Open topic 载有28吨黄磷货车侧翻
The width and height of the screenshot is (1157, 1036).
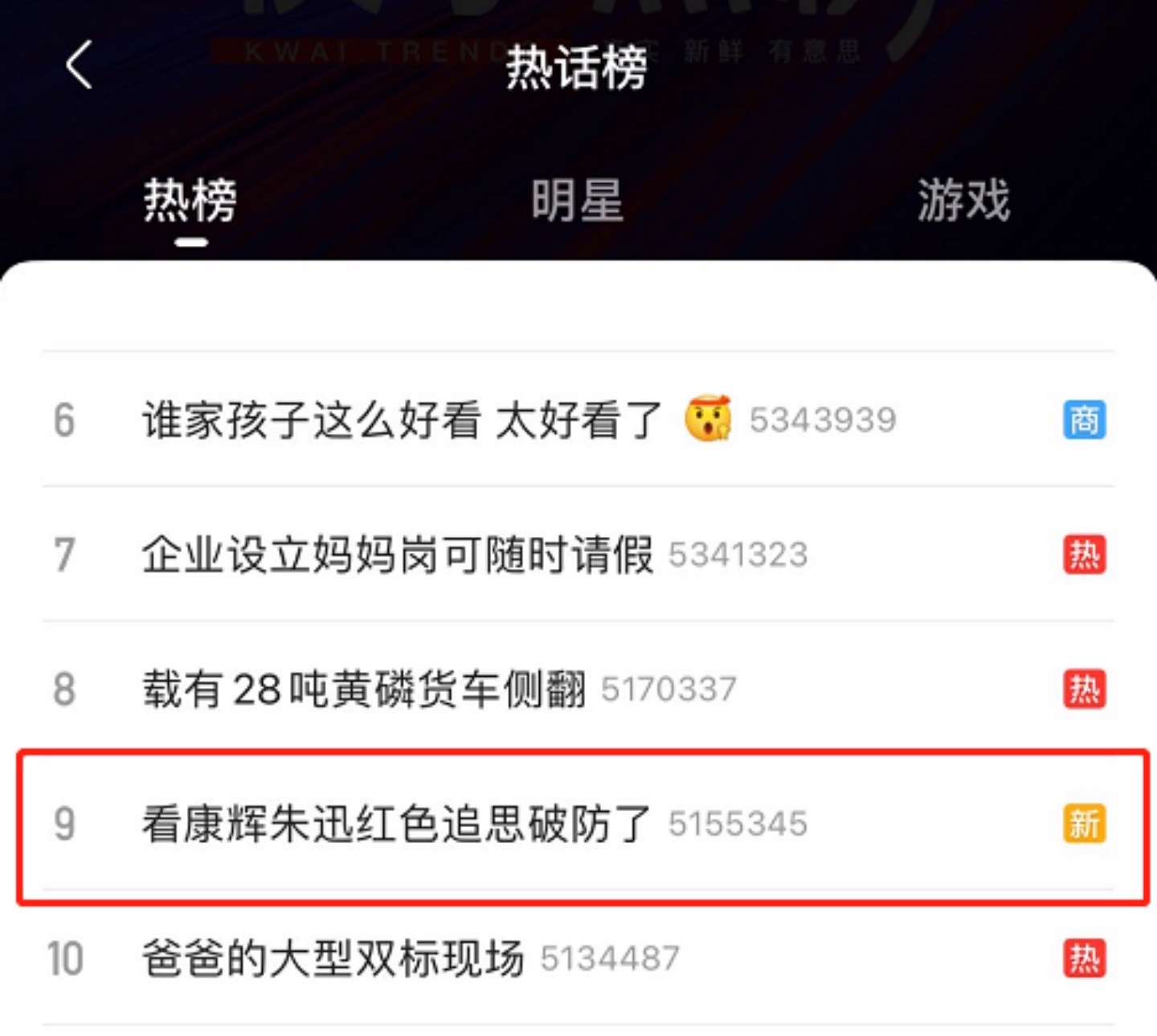[364, 690]
